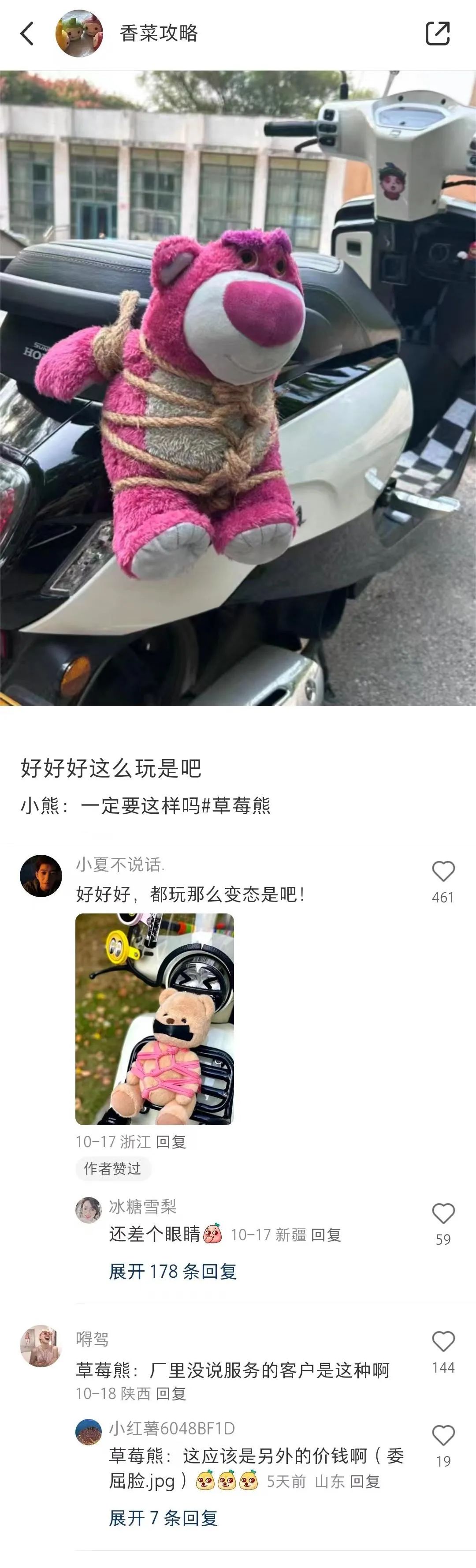
Task: Like 冰糖雪梨's reply
Action: pos(443,1213)
